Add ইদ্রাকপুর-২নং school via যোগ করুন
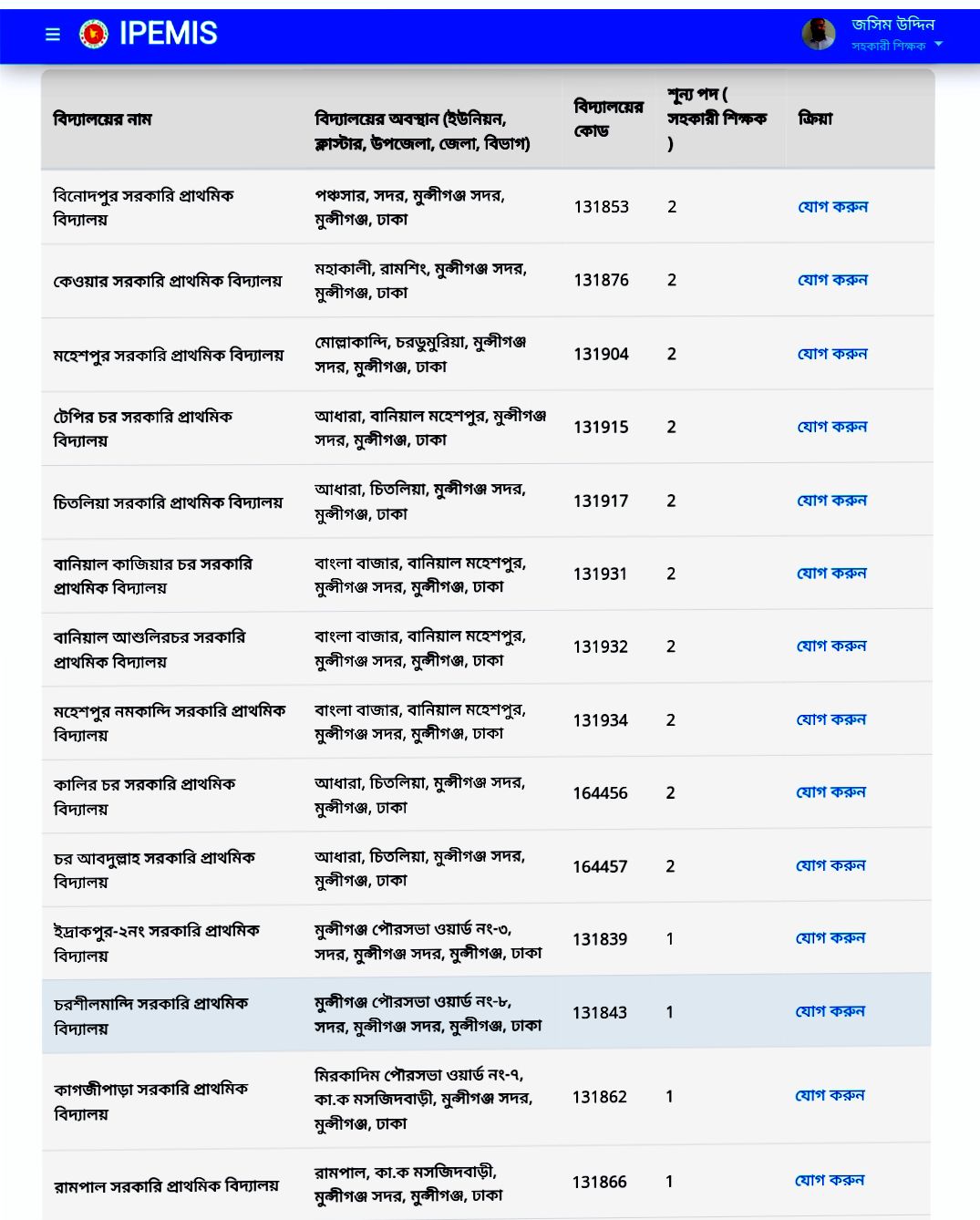The height and width of the screenshot is (1220, 980). [830, 938]
